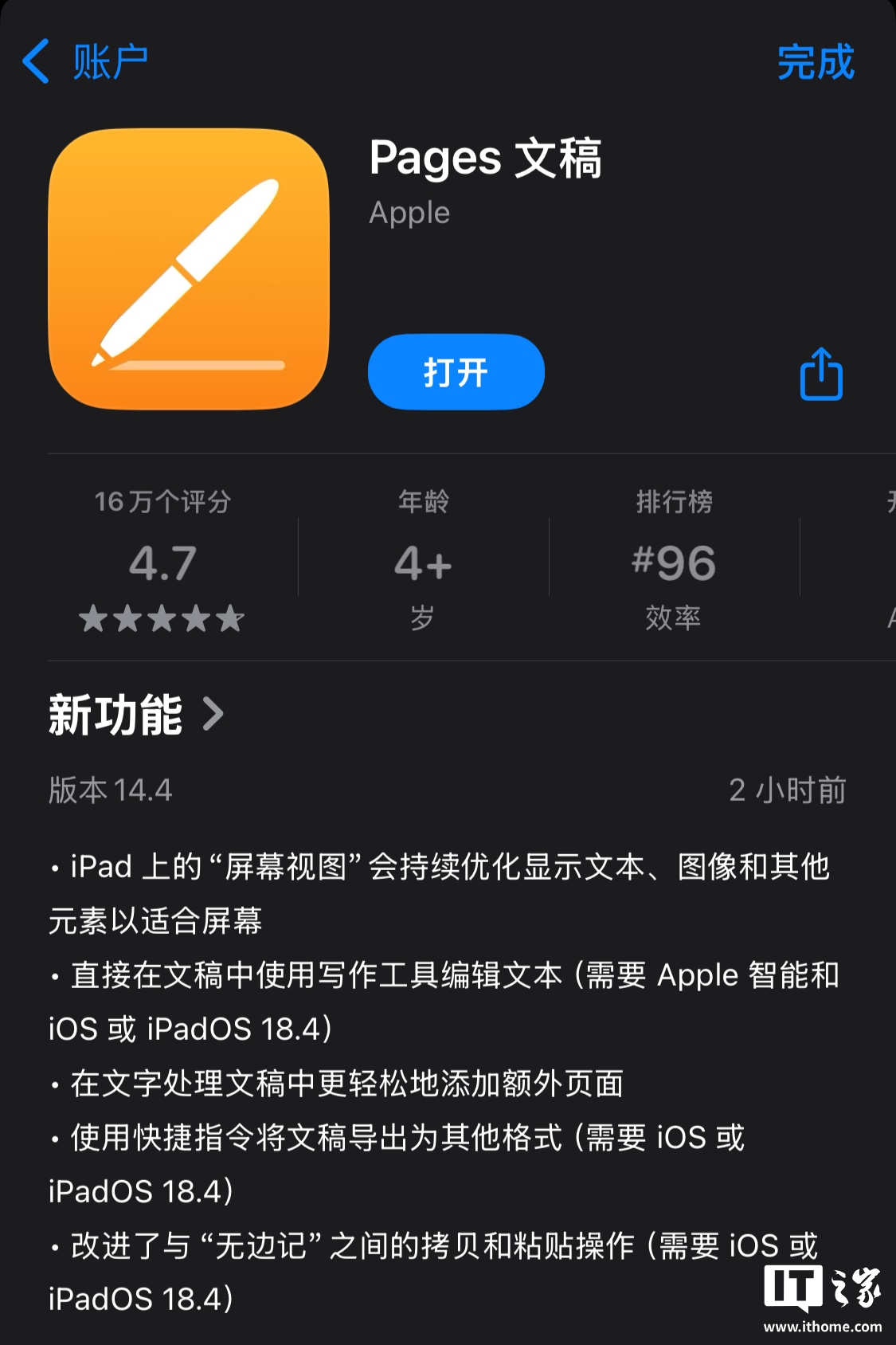
Task: Go back to the 账户 page
Action: tap(85, 62)
